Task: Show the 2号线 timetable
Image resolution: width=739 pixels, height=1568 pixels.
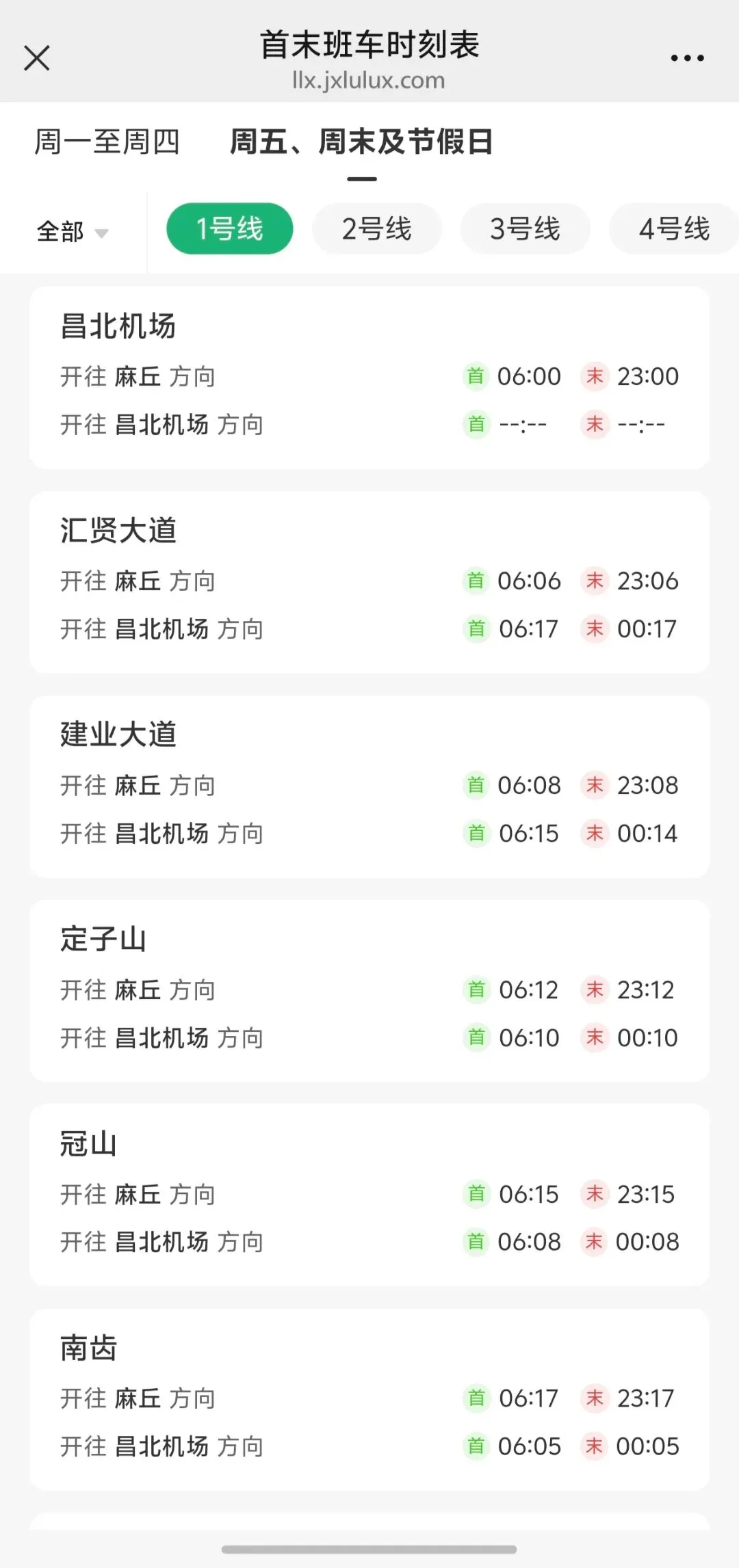Action: pos(377,229)
